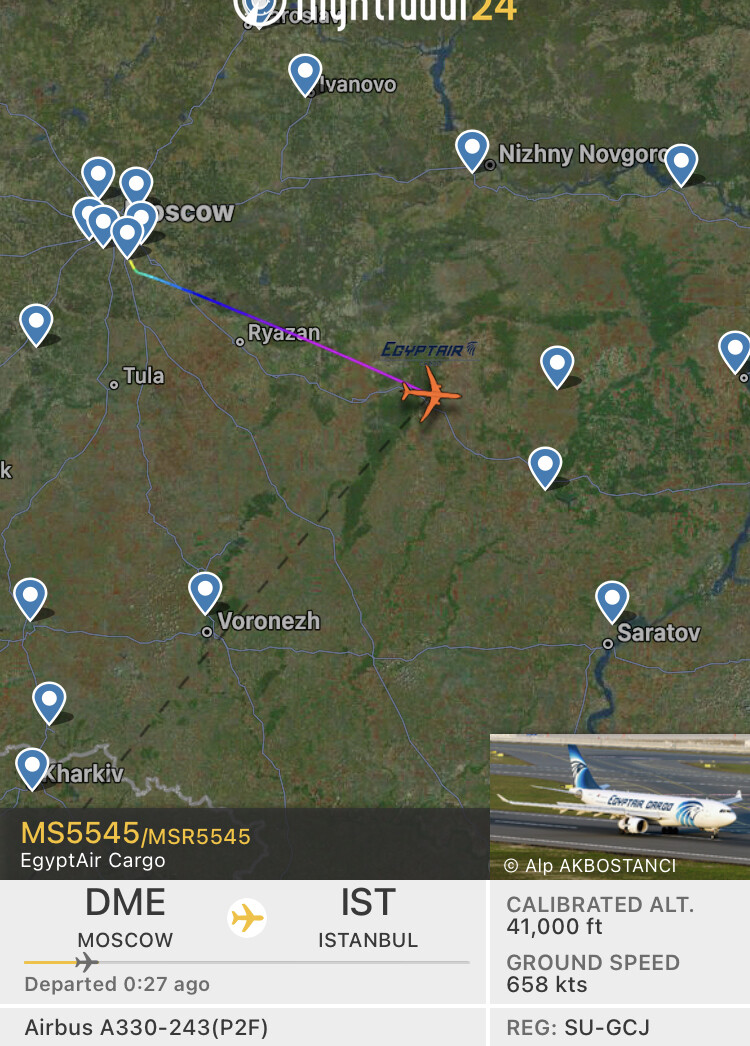
Task: Tap the airport pin near Ivanovo
Action: tap(305, 74)
